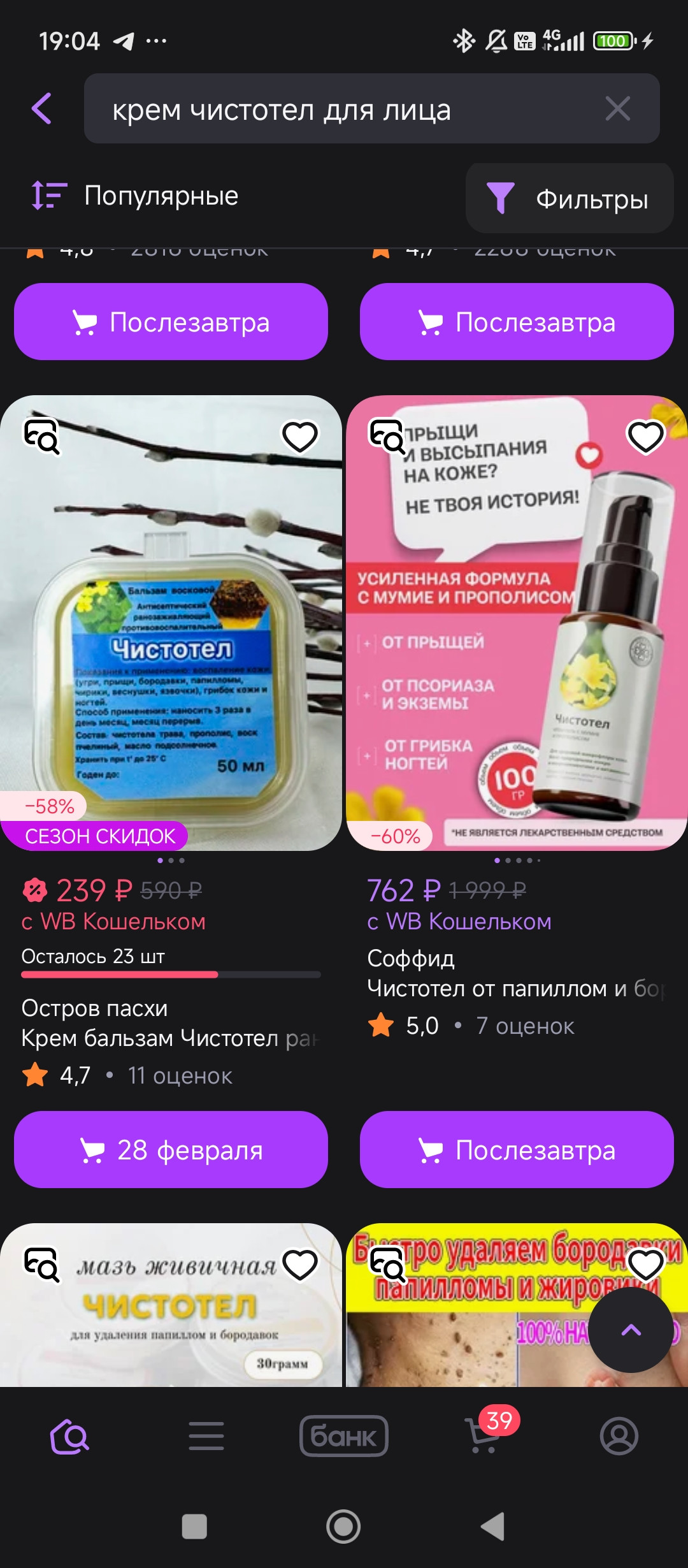This screenshot has width=688, height=1568.
Task: Open the банк tab
Action: [343, 1436]
